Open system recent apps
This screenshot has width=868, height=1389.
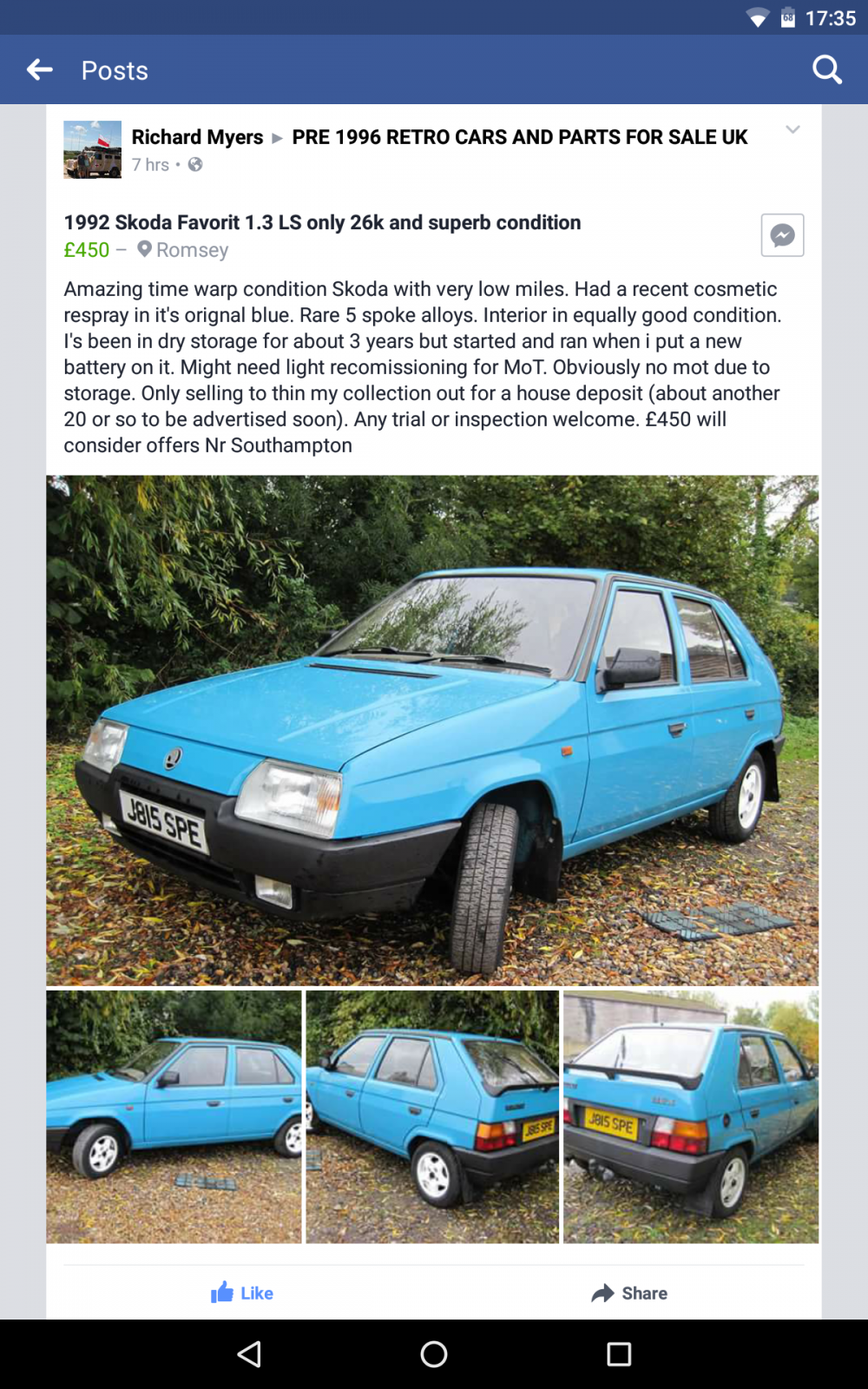pyautogui.click(x=619, y=1354)
